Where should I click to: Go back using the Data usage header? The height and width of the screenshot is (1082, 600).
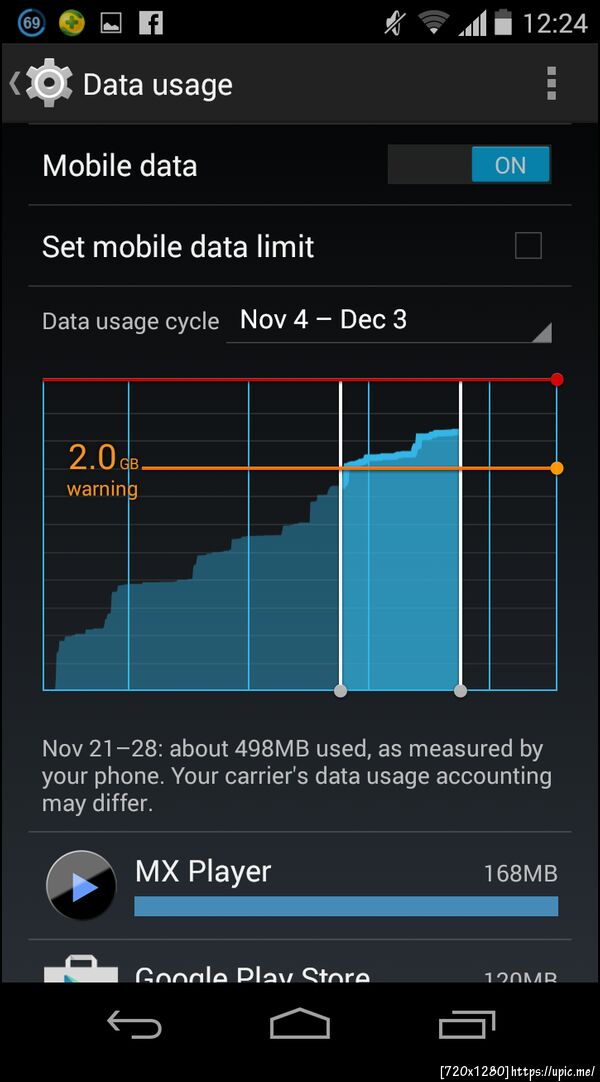pyautogui.click(x=42, y=84)
